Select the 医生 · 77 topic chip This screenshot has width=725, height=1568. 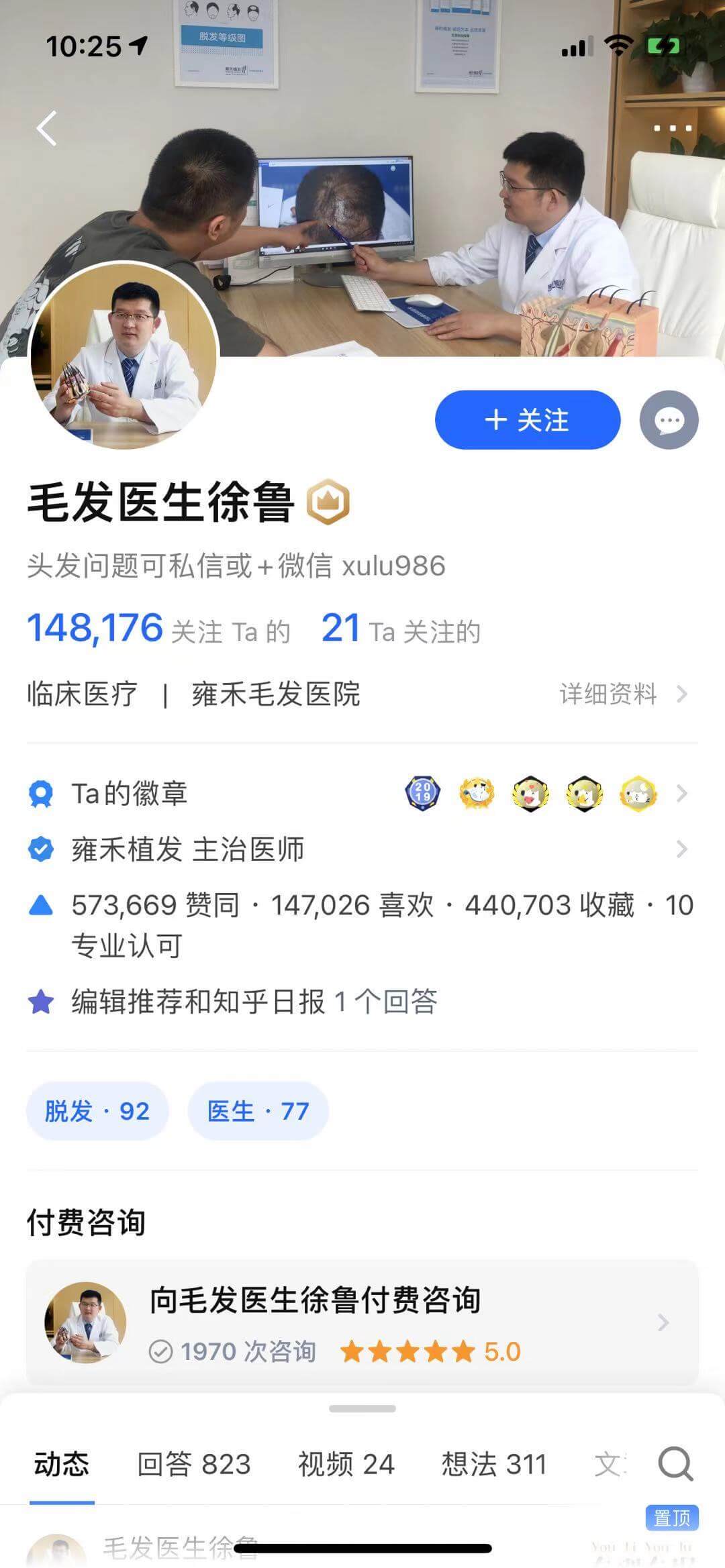click(258, 1111)
